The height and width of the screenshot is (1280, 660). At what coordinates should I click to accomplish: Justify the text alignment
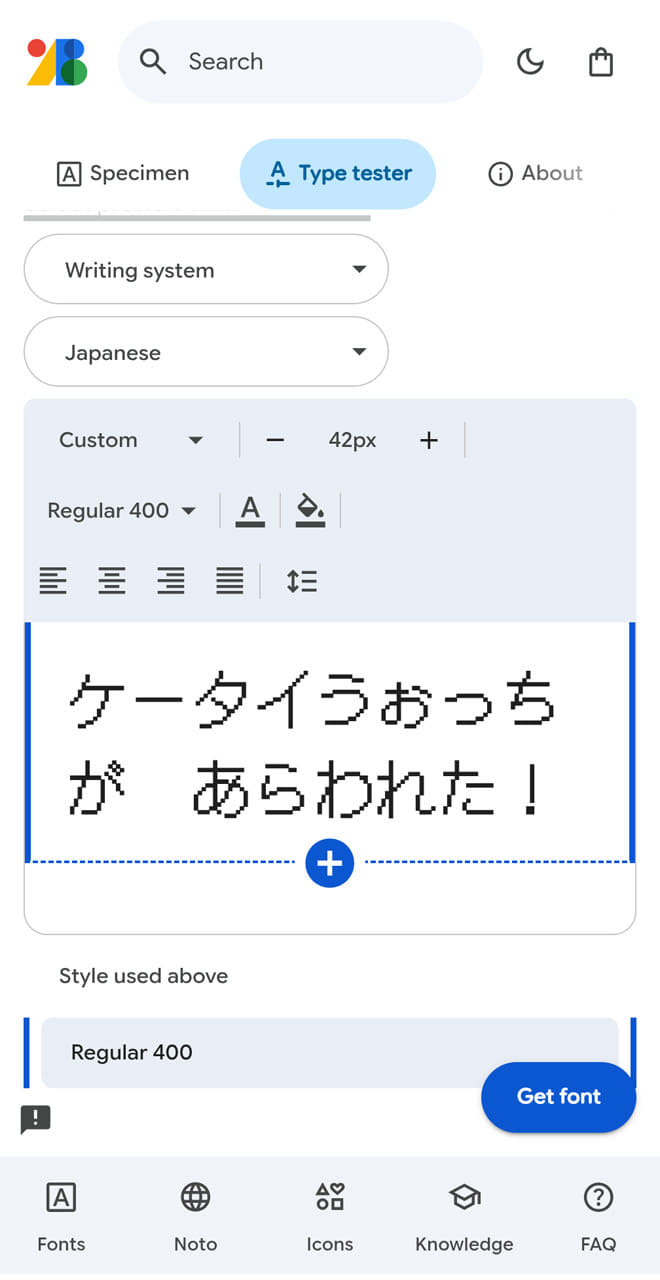pyautogui.click(x=230, y=581)
